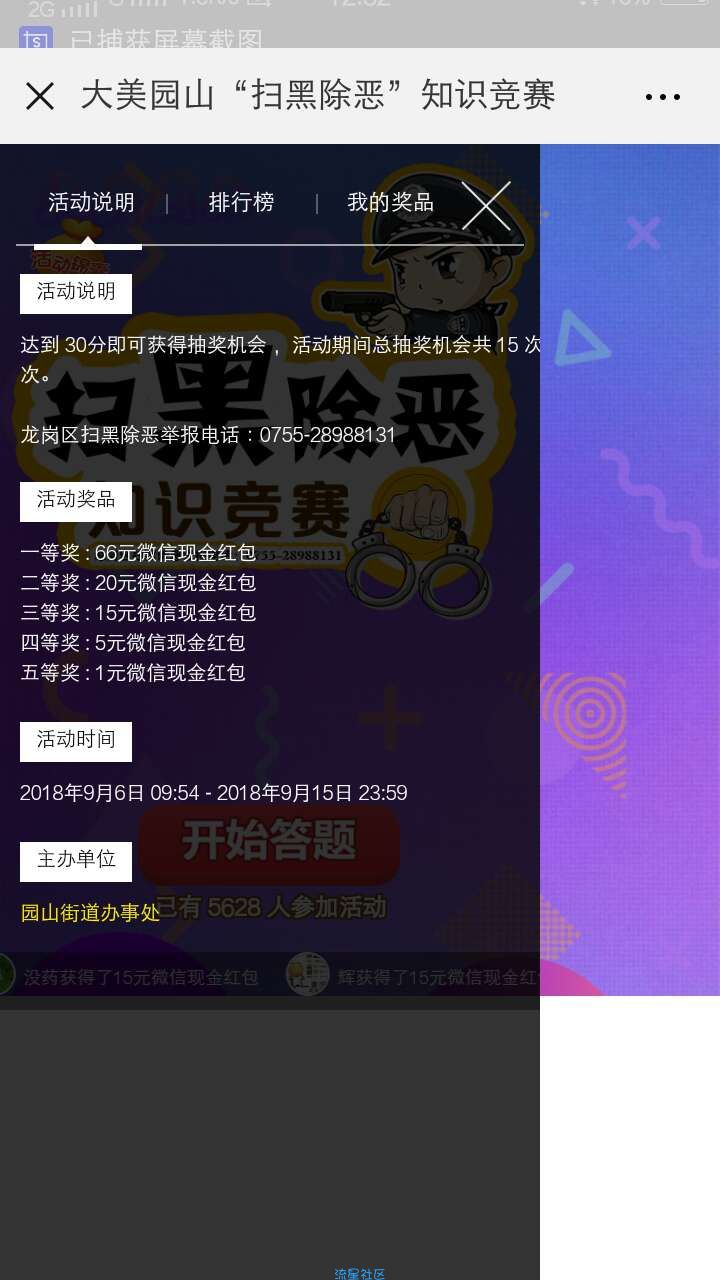Switch to the 排行榜 tab
The width and height of the screenshot is (720, 1280).
tap(241, 203)
